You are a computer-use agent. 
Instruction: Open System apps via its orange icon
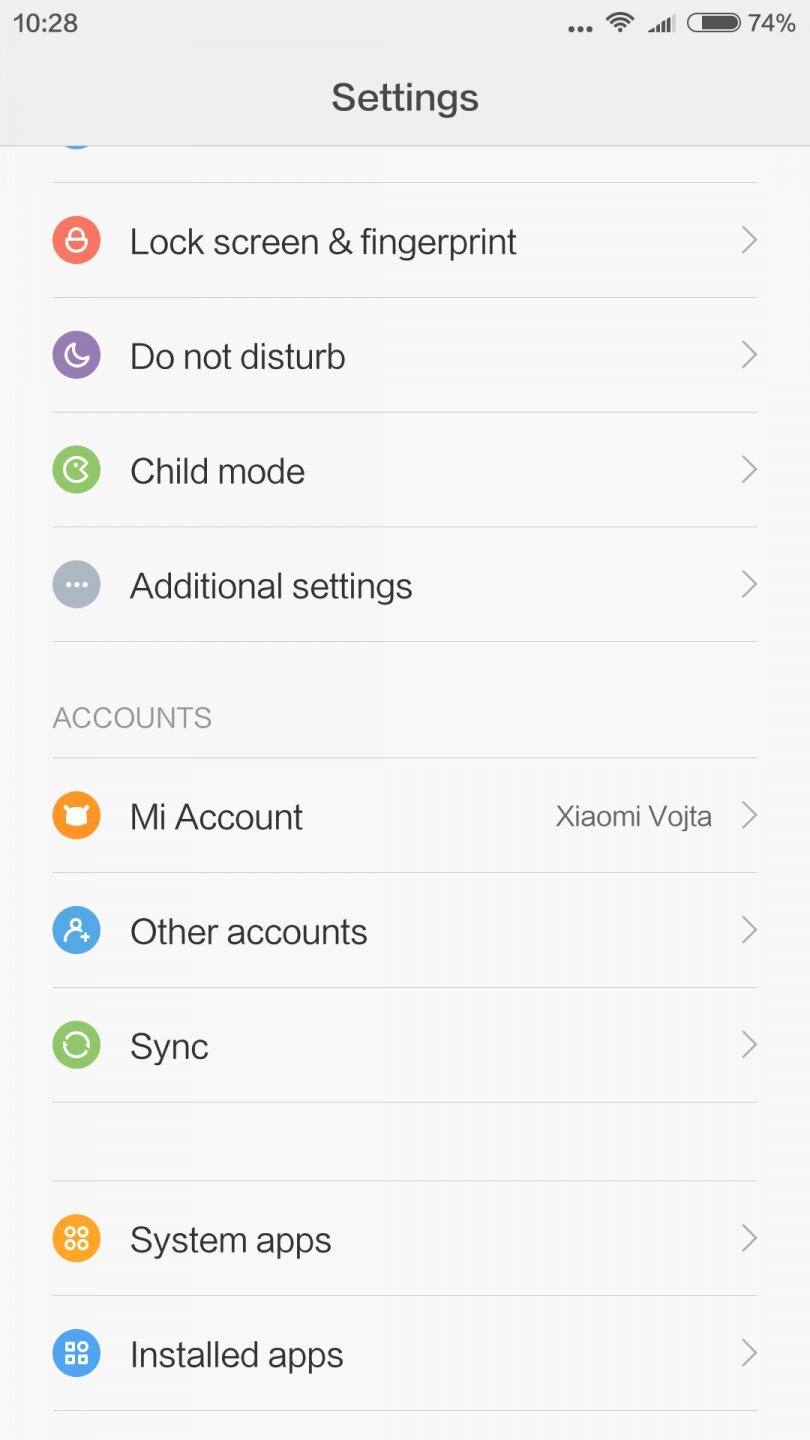pyautogui.click(x=76, y=1238)
